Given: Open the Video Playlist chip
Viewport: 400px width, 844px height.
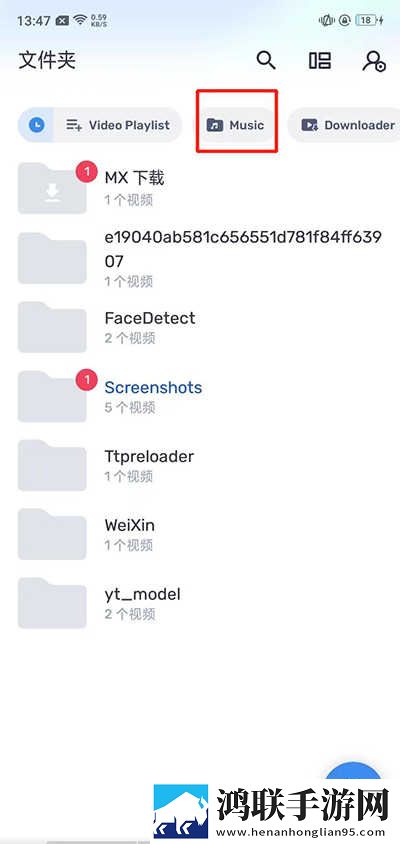Looking at the screenshot, I should pyautogui.click(x=118, y=125).
